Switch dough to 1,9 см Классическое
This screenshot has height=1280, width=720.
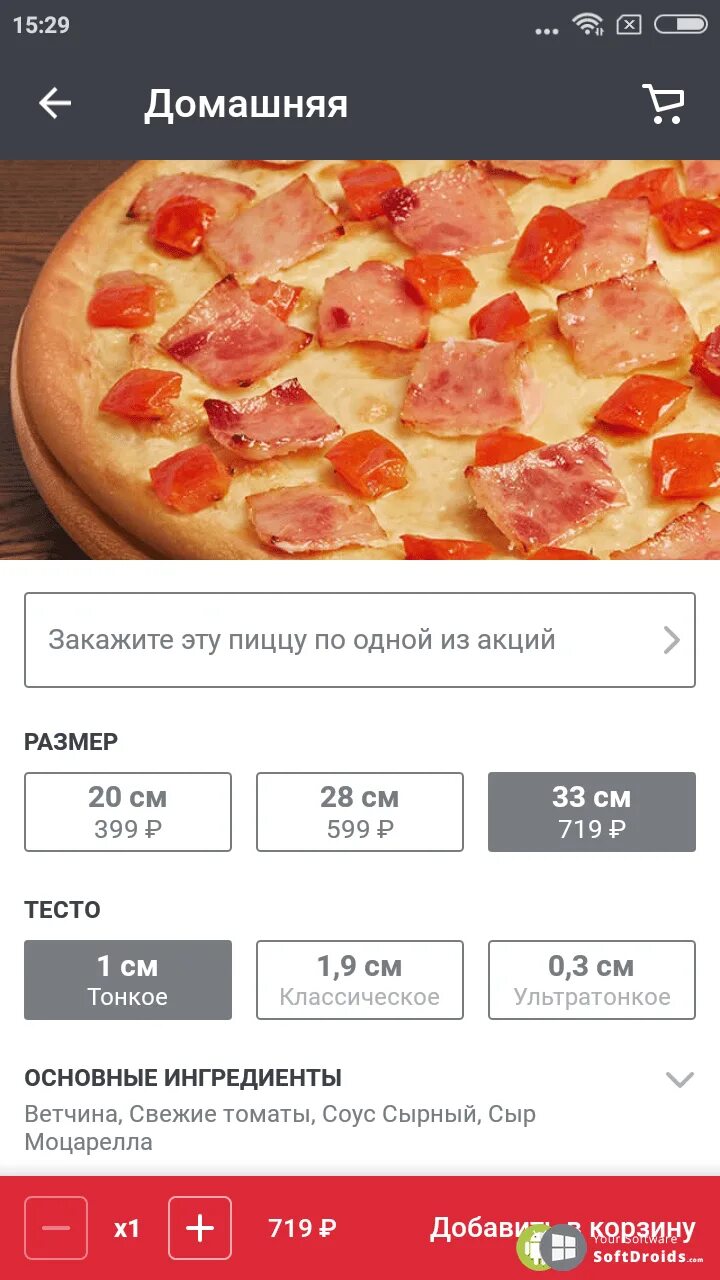(x=360, y=980)
